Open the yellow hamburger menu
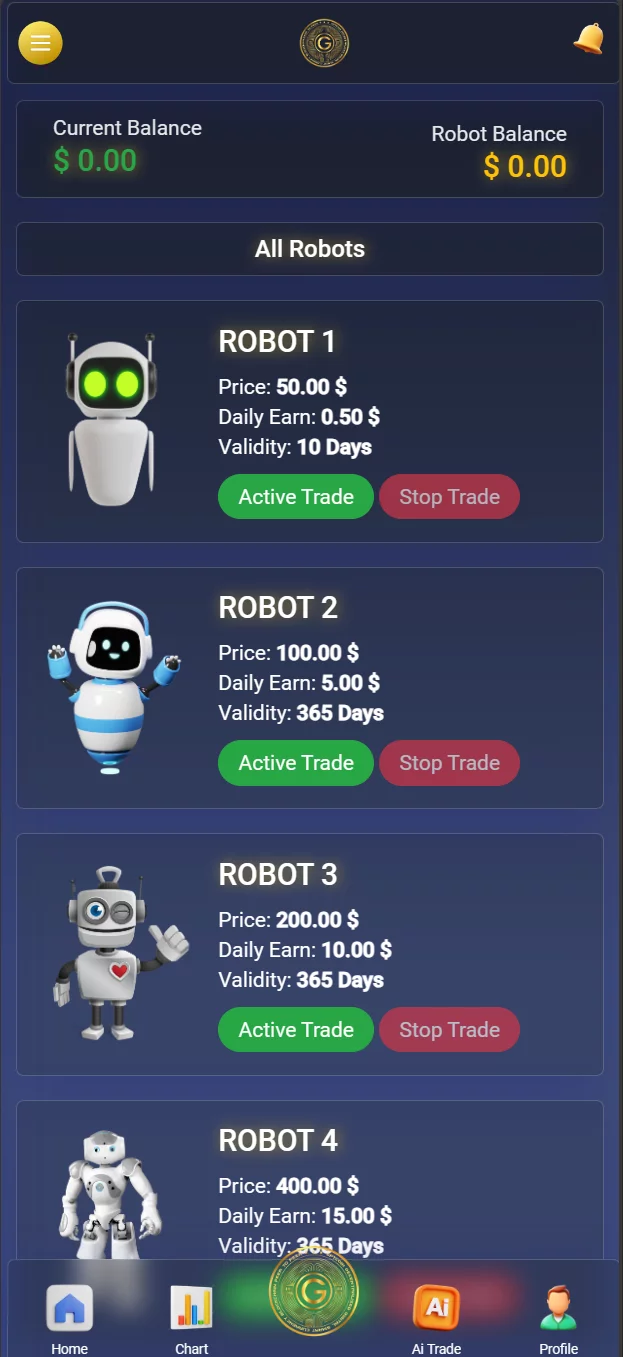The height and width of the screenshot is (1357, 623). click(x=40, y=43)
